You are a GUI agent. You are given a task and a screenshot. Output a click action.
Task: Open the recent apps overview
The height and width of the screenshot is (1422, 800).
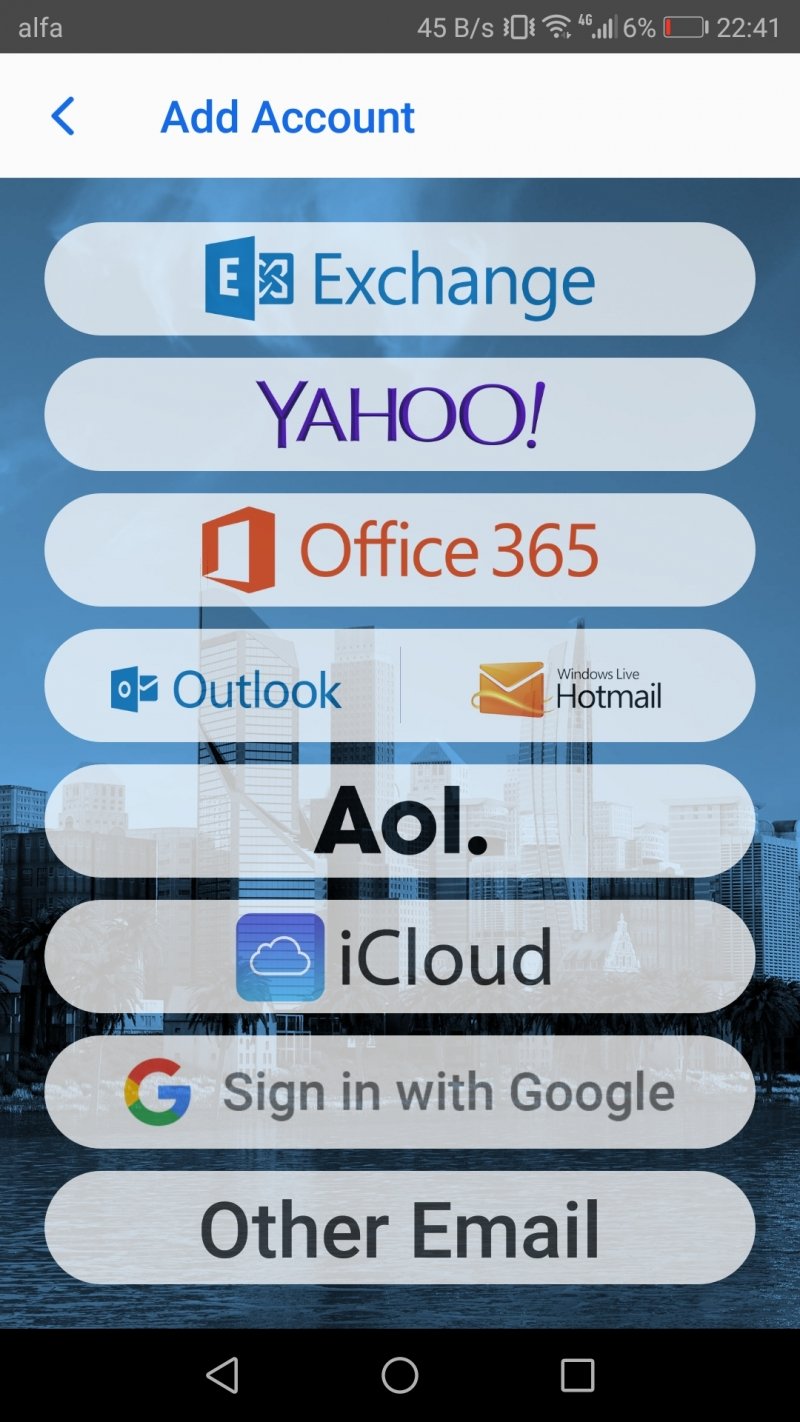[x=577, y=1375]
